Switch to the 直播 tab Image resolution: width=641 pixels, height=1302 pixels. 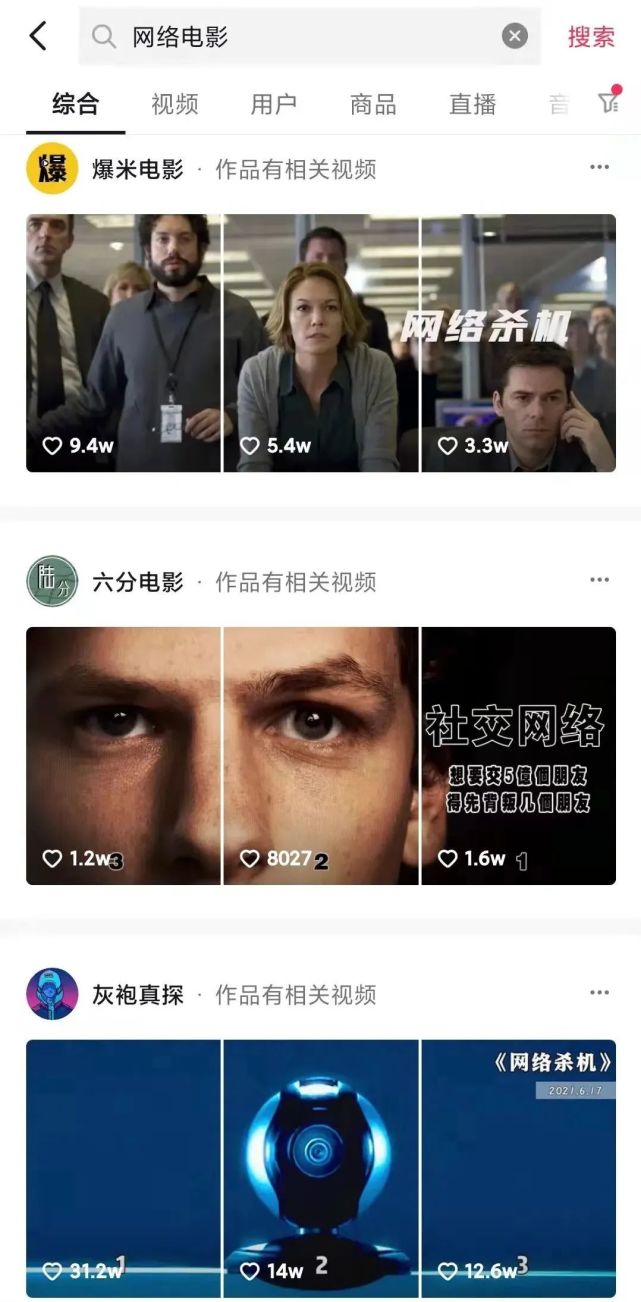[473, 104]
